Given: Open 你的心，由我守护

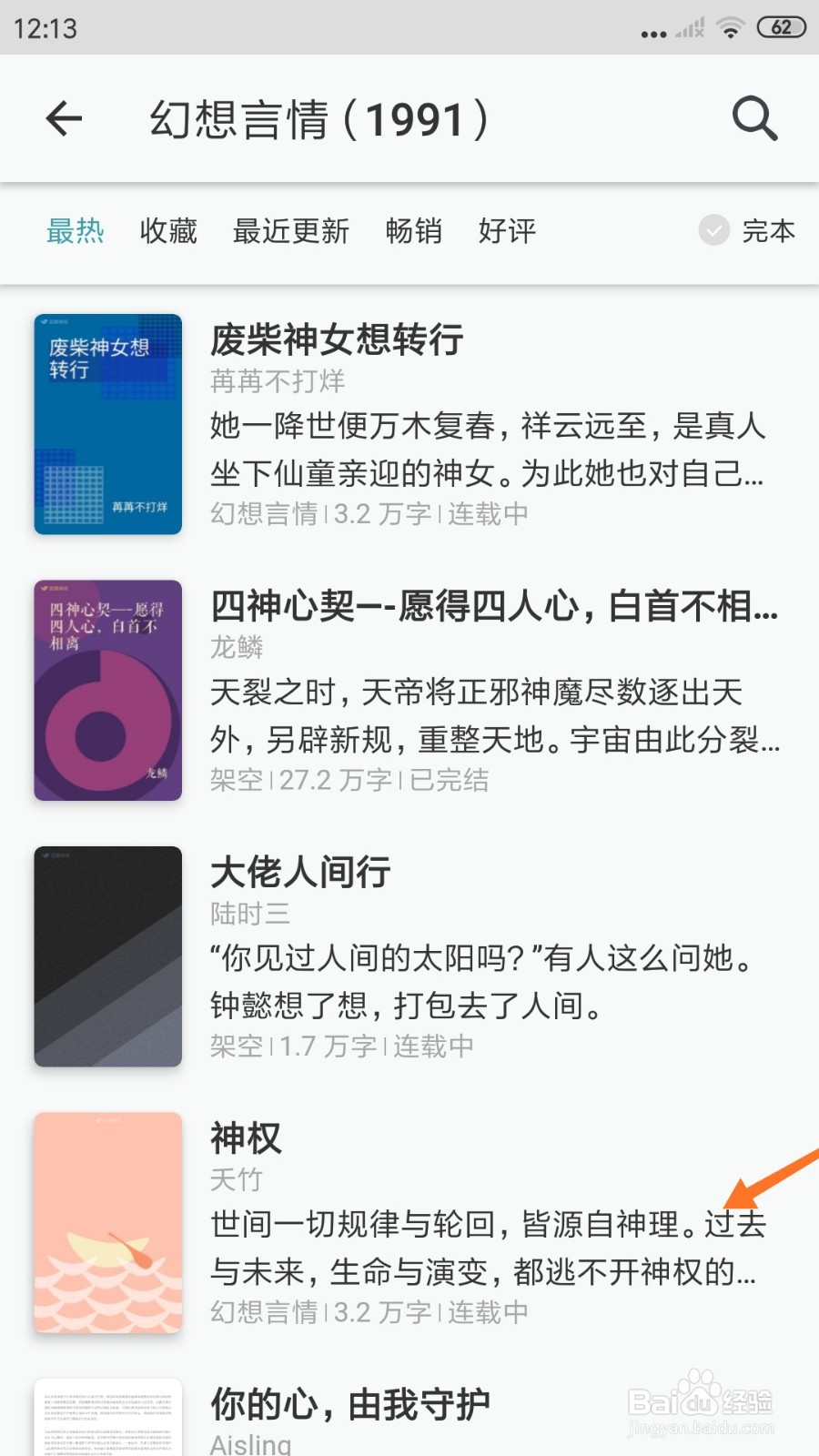Looking at the screenshot, I should click(x=350, y=1403).
